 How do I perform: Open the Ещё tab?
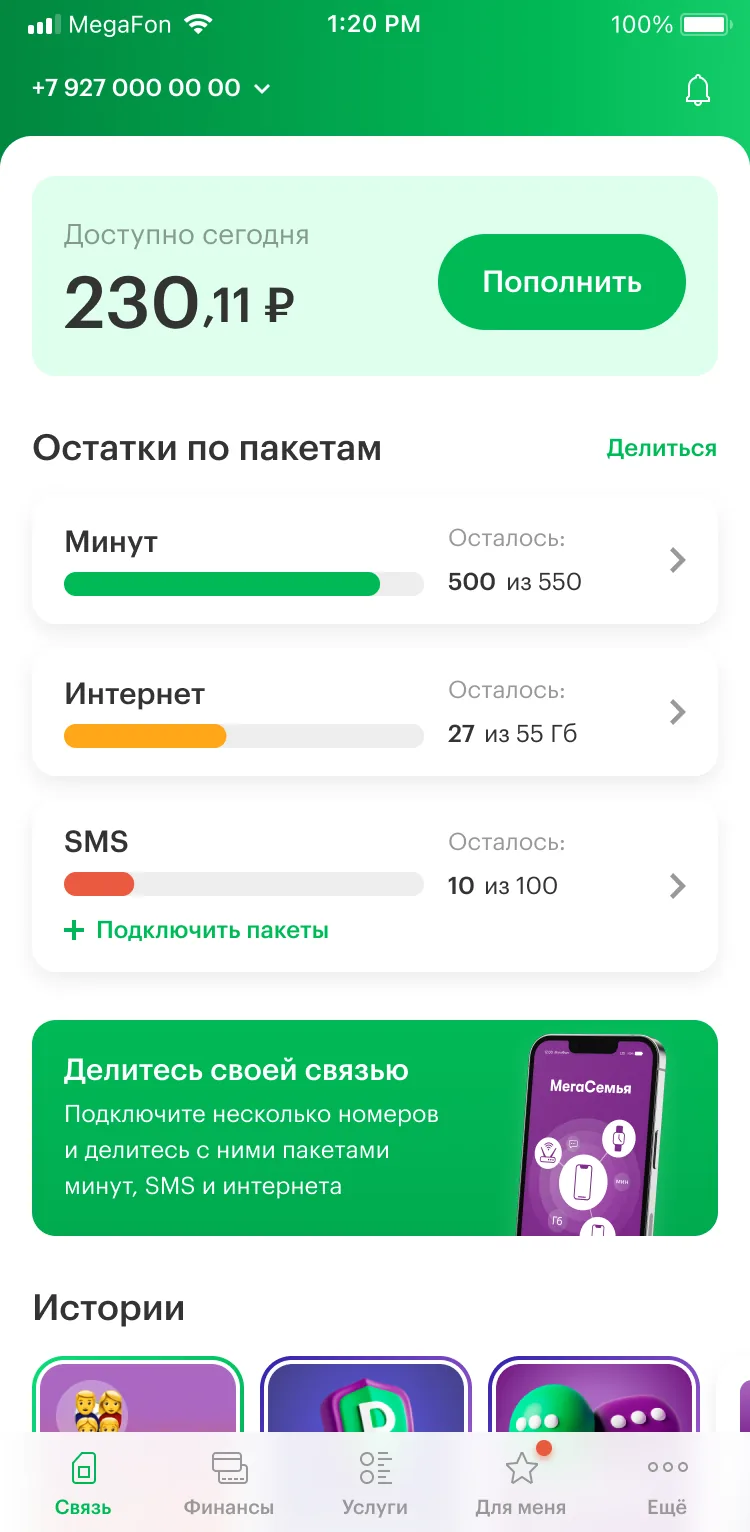tap(667, 1484)
